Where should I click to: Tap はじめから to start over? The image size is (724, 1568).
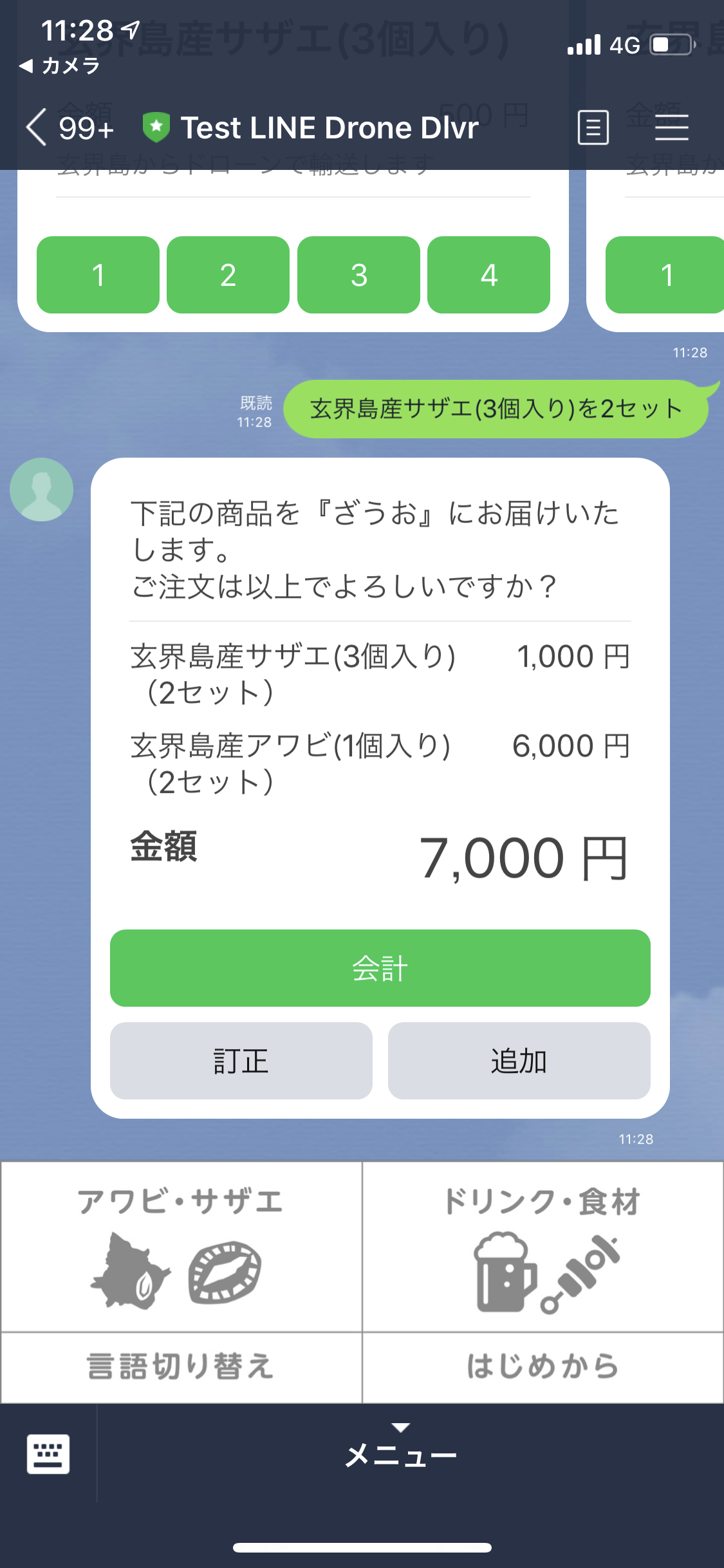(543, 1367)
